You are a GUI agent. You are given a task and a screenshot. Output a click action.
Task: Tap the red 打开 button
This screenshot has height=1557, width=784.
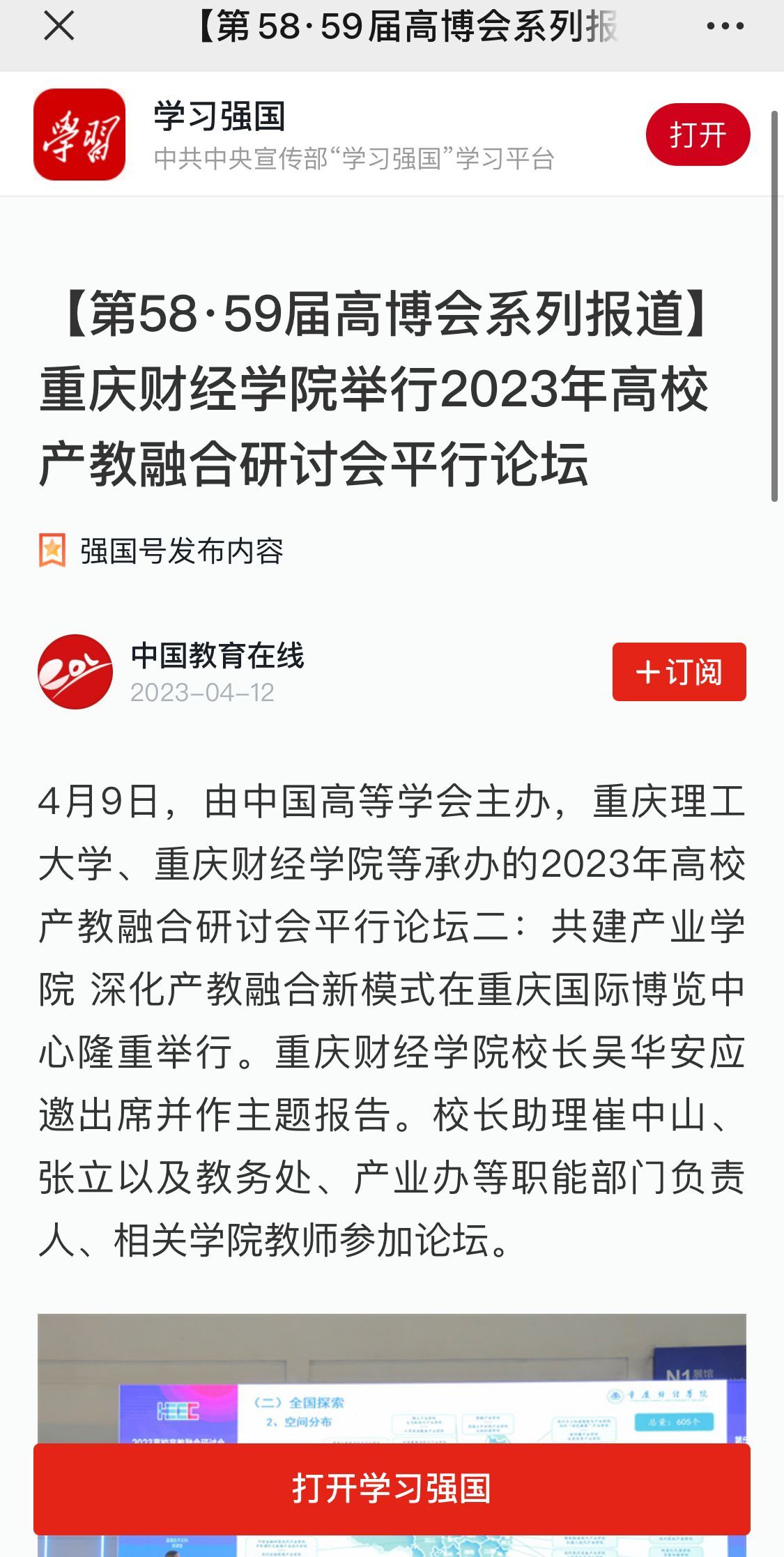697,135
